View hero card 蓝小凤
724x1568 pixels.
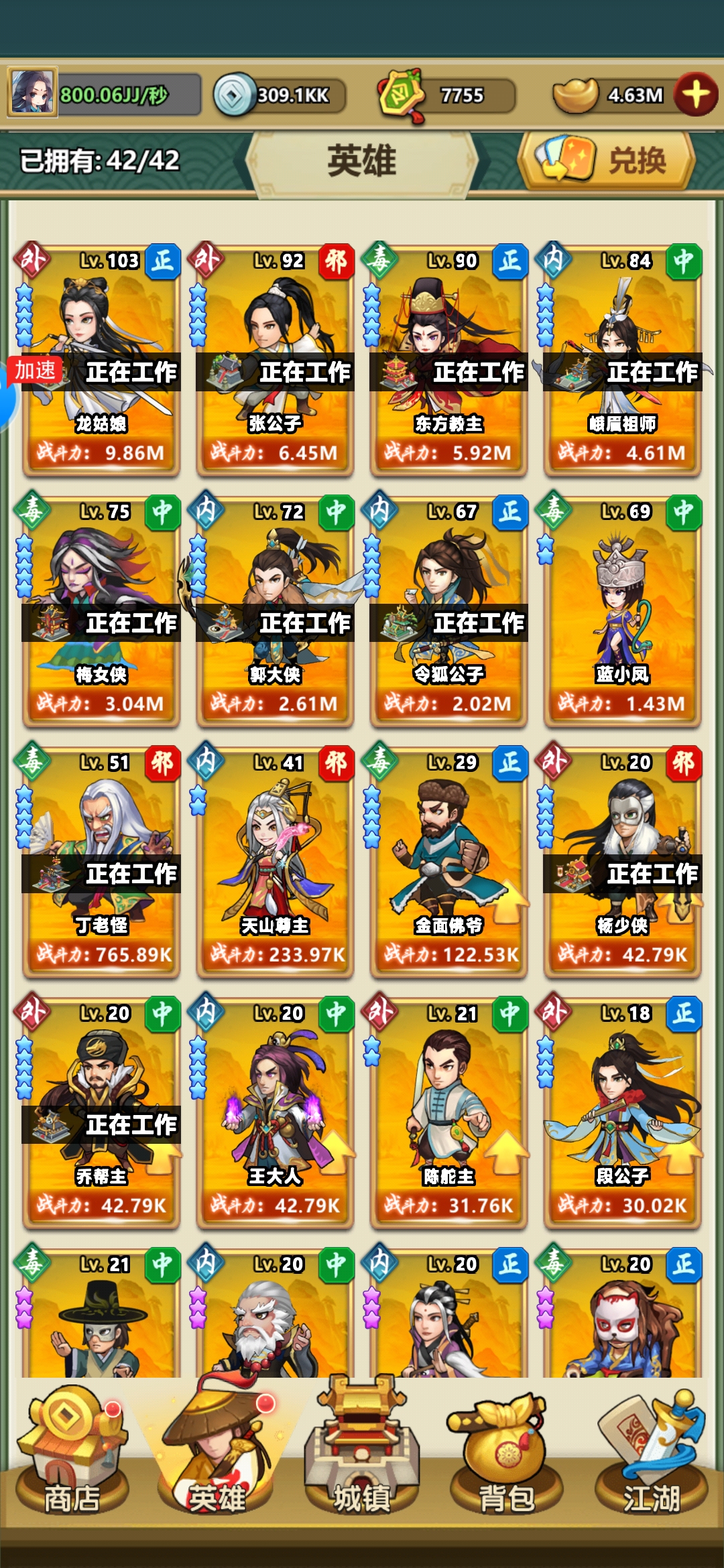623,610
